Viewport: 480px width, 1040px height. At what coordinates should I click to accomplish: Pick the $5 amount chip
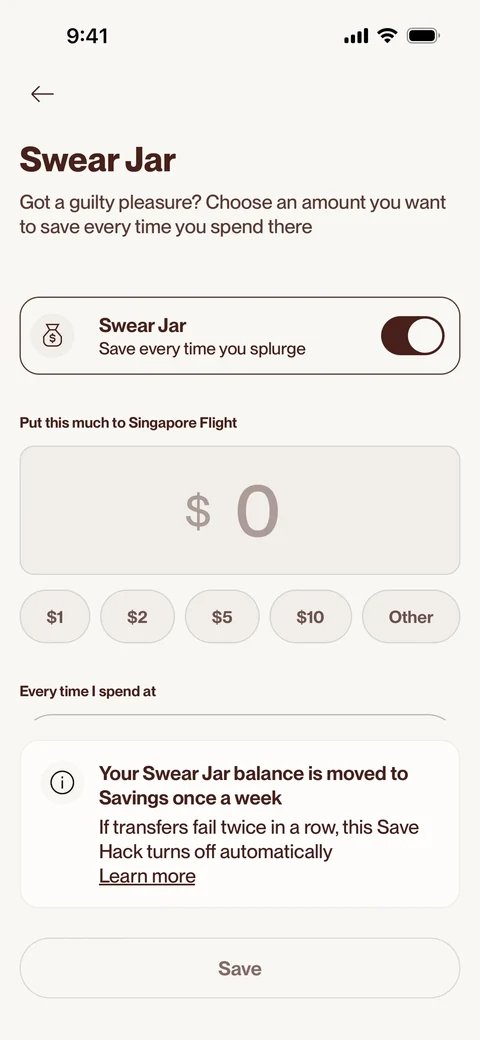tap(222, 617)
